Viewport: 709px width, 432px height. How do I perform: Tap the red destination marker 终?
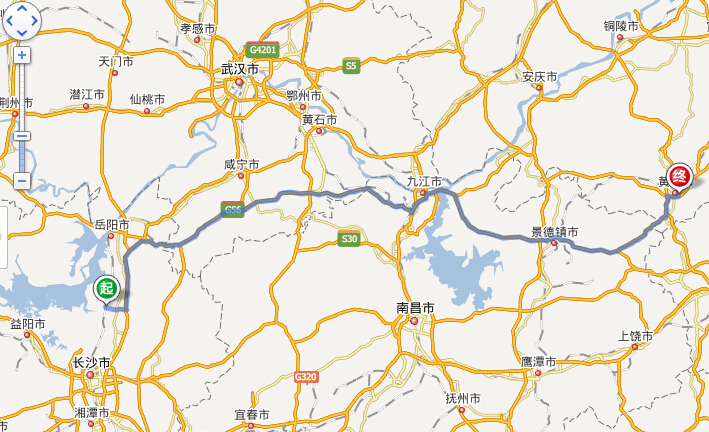pyautogui.click(x=680, y=177)
